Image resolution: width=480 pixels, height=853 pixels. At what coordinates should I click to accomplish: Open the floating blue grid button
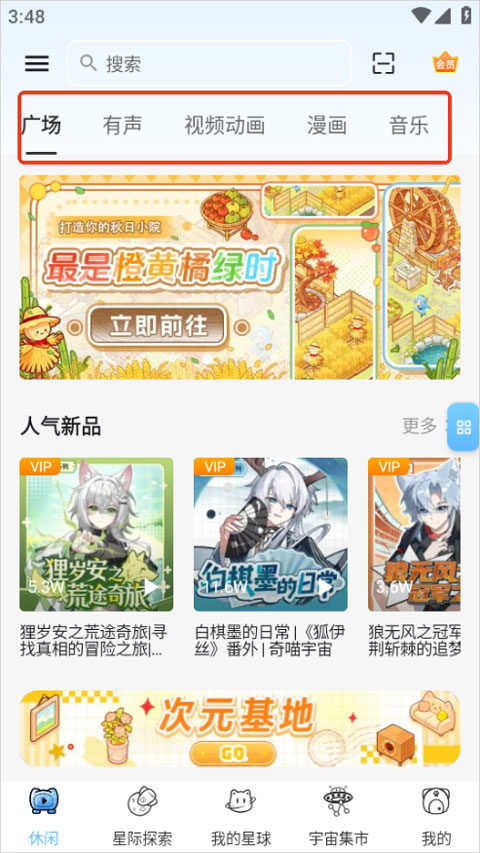(464, 427)
